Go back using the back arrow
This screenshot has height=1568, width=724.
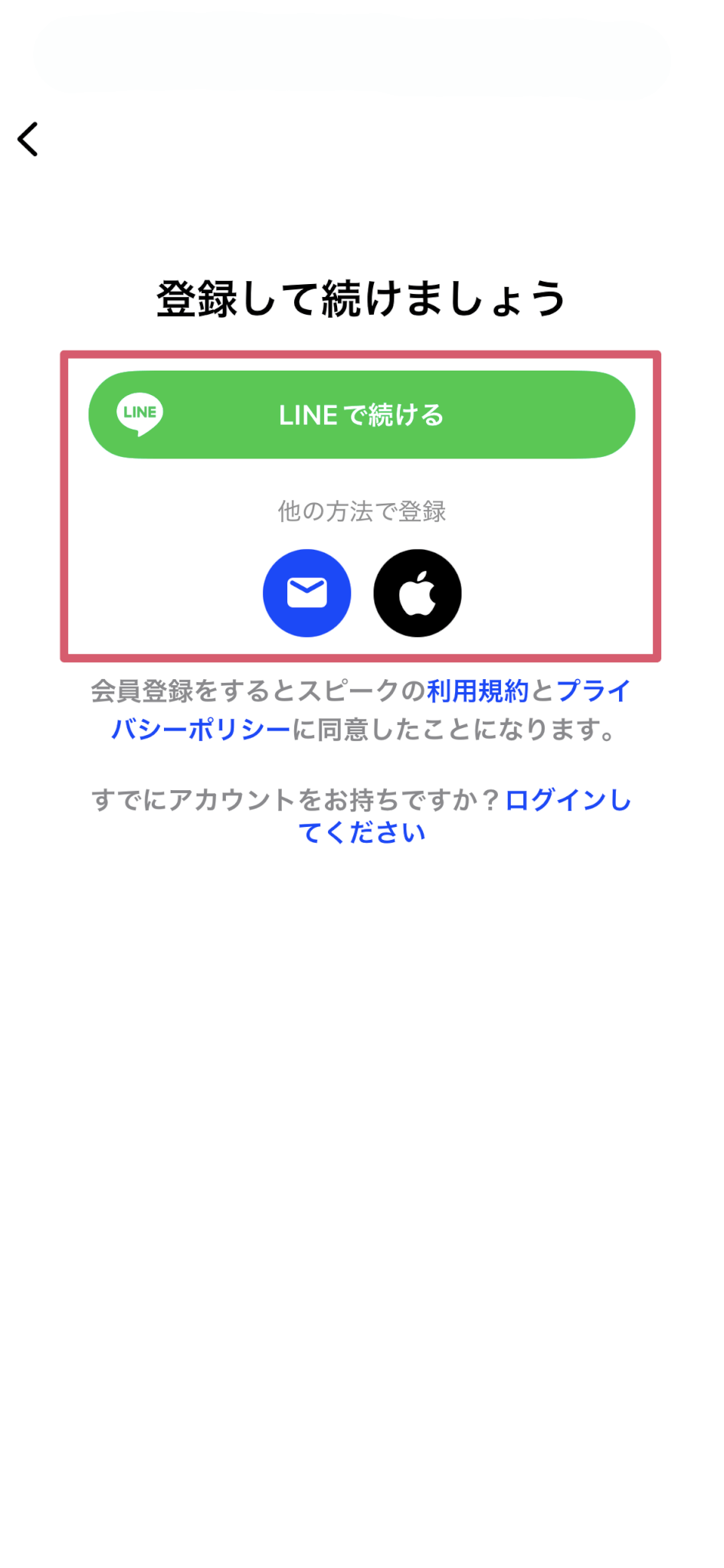click(28, 139)
